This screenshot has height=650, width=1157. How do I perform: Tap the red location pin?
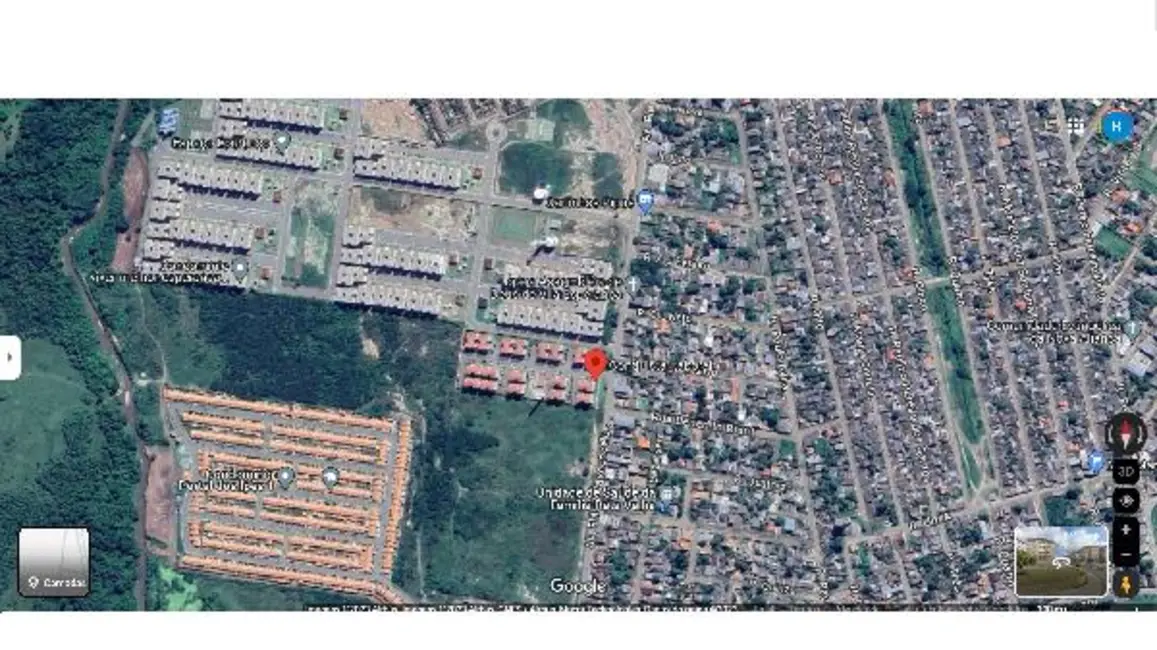pyautogui.click(x=595, y=363)
